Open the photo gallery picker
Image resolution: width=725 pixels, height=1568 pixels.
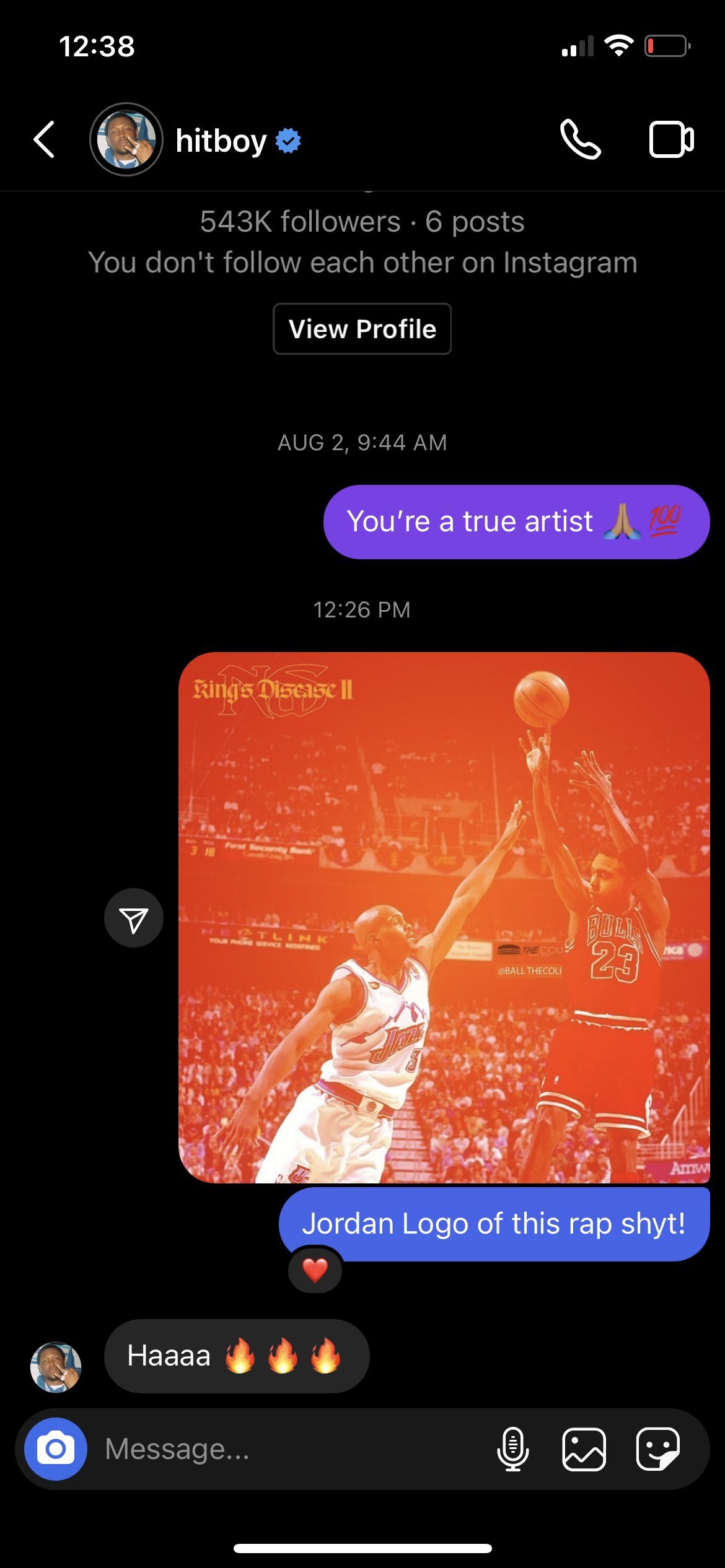584,1449
